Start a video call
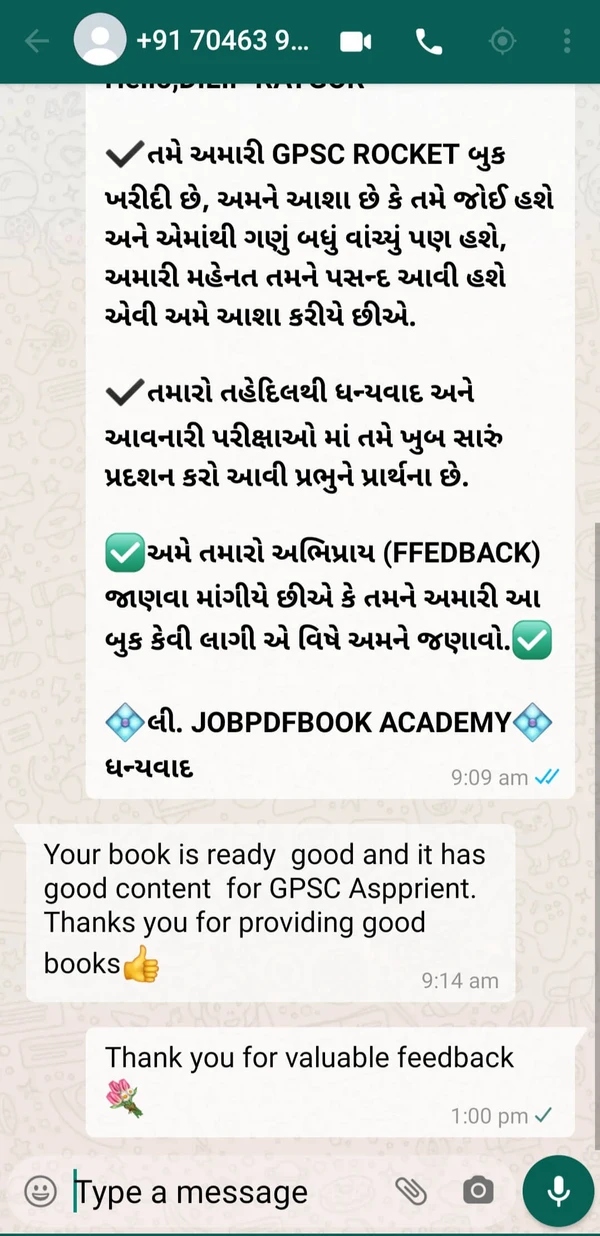This screenshot has height=1236, width=600. coord(356,41)
